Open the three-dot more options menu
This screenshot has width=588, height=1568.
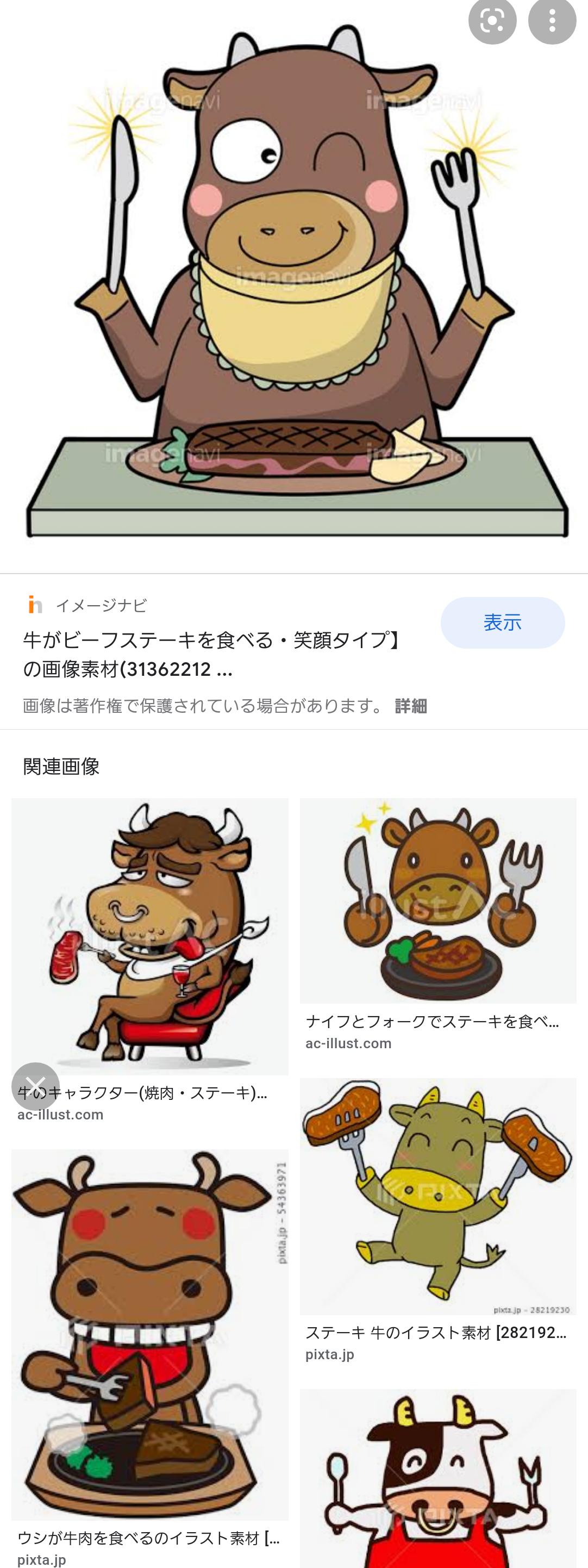pos(551,20)
